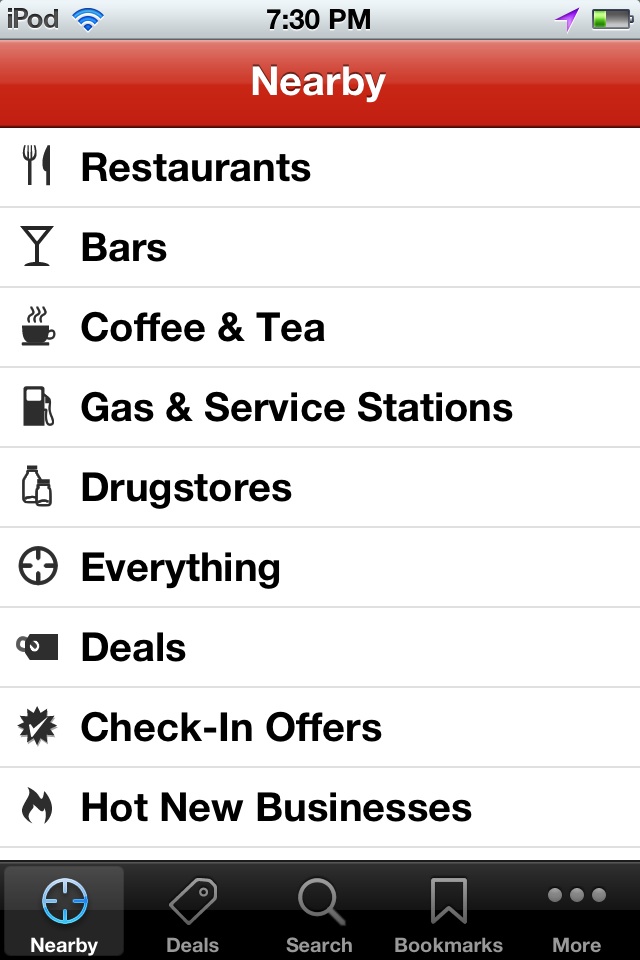Go to the Search tab

[319, 914]
